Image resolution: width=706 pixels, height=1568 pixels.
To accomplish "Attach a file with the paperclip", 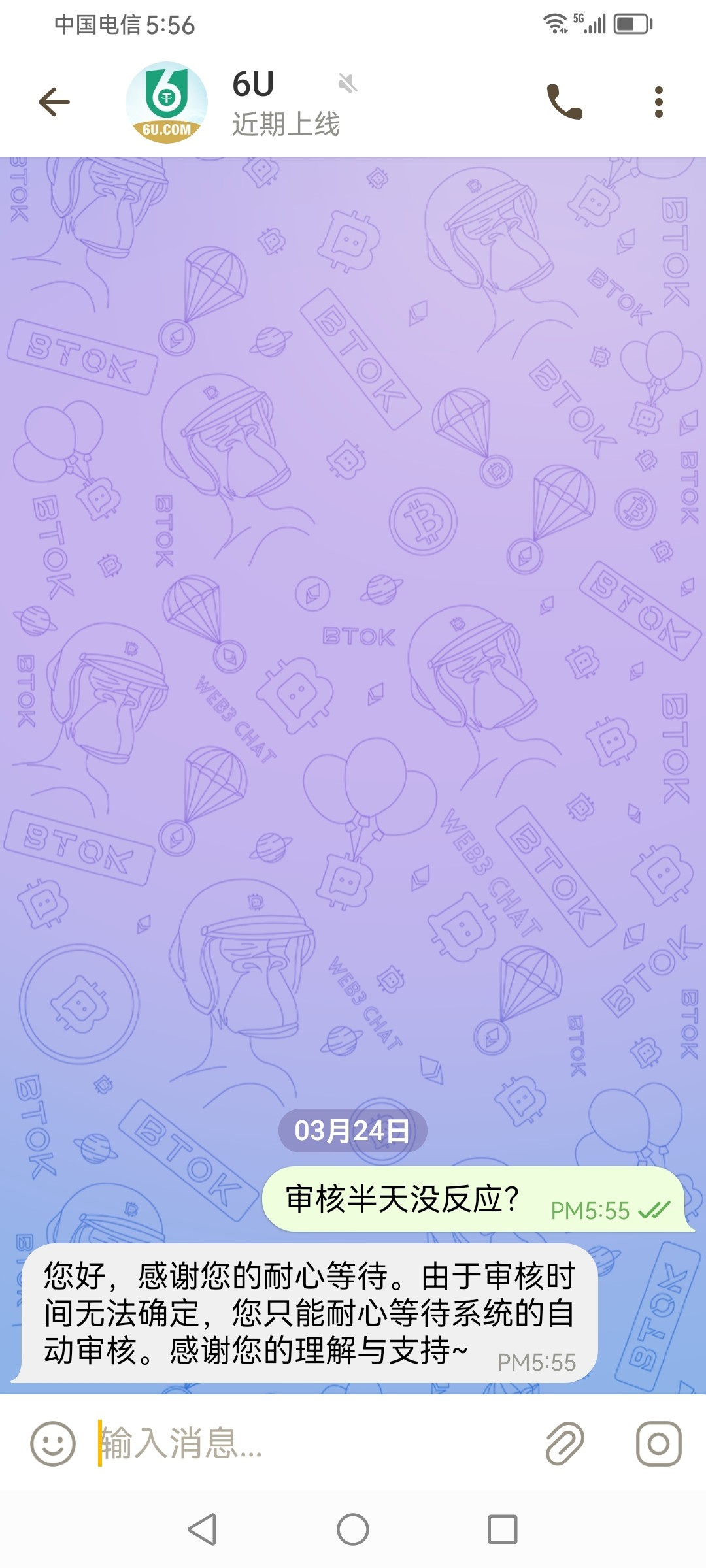I will coord(565,1443).
